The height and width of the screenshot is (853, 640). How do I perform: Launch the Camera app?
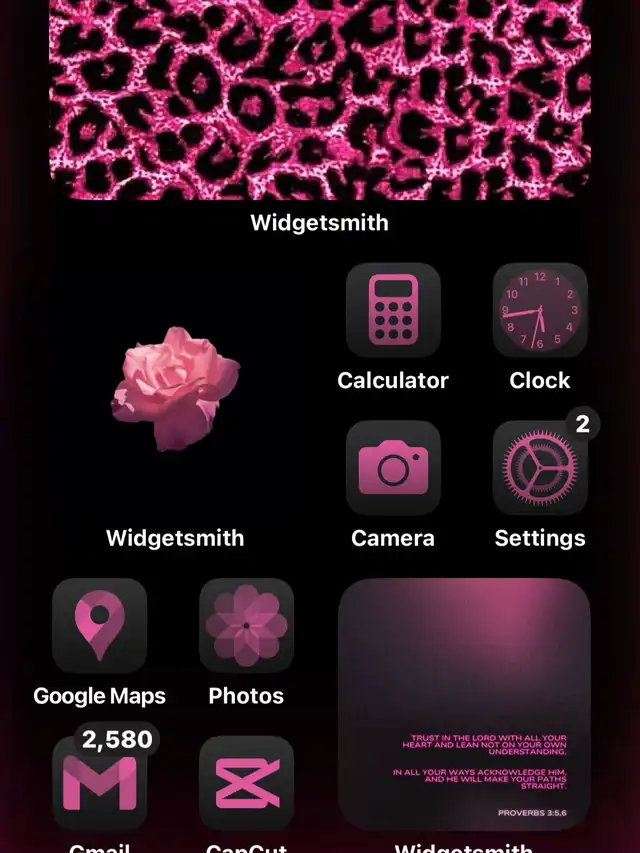[x=393, y=468]
